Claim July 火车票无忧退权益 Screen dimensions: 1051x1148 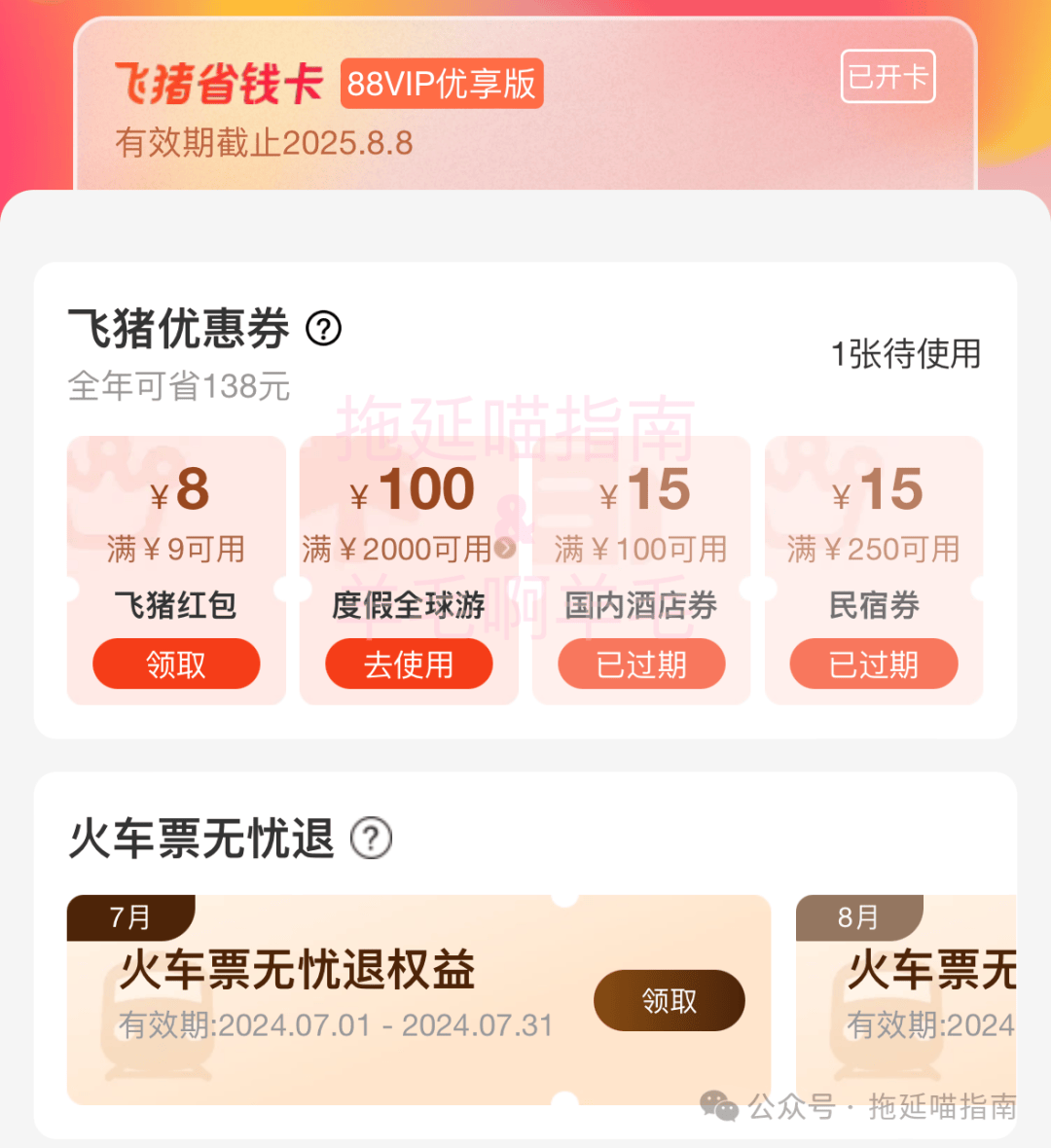(x=669, y=1000)
